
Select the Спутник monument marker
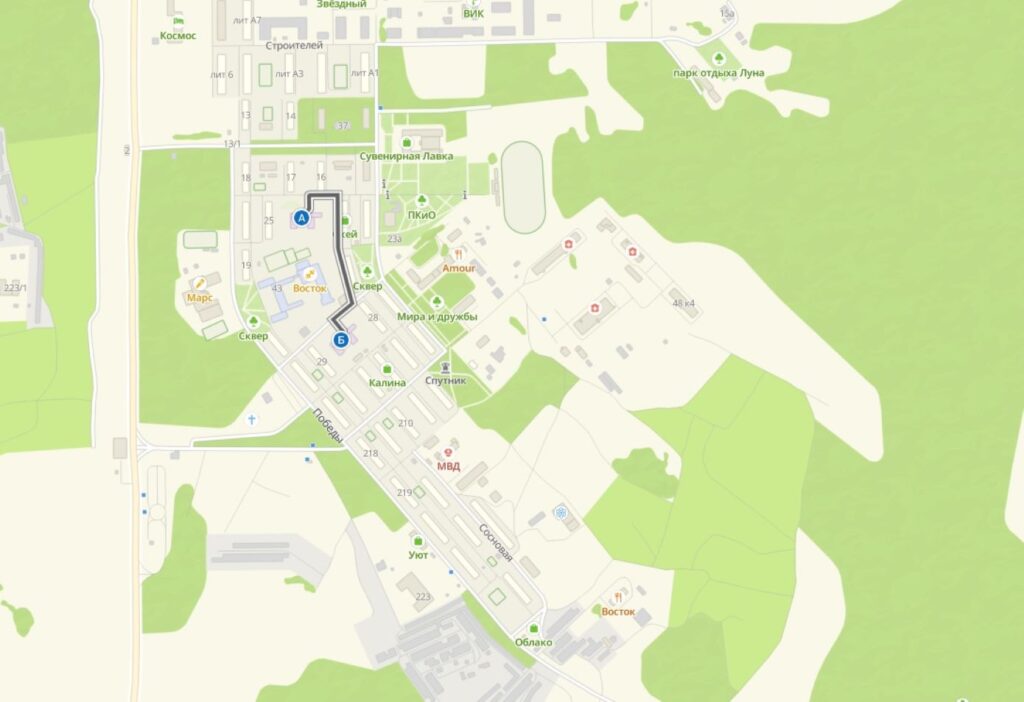pyautogui.click(x=444, y=367)
